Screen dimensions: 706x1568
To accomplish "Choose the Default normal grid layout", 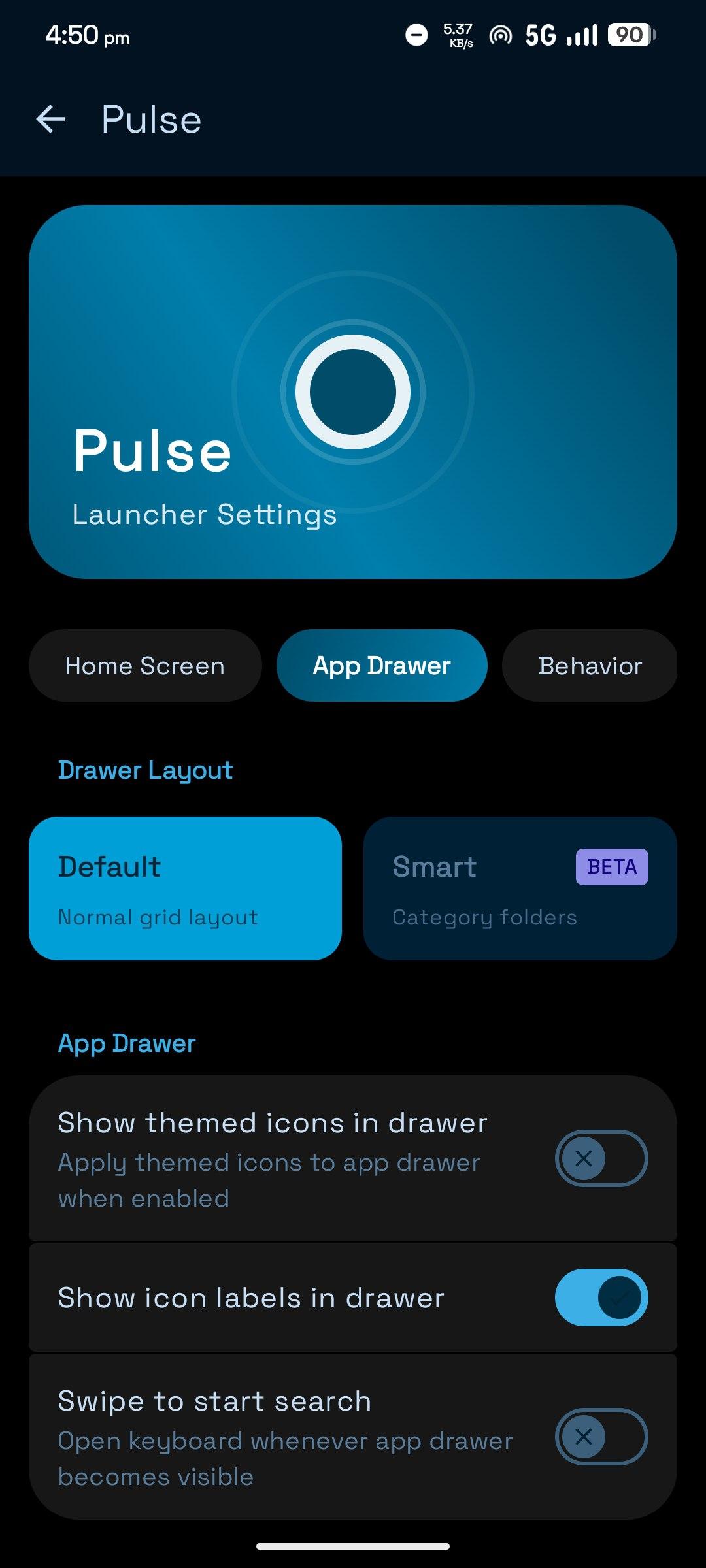I will 185,889.
